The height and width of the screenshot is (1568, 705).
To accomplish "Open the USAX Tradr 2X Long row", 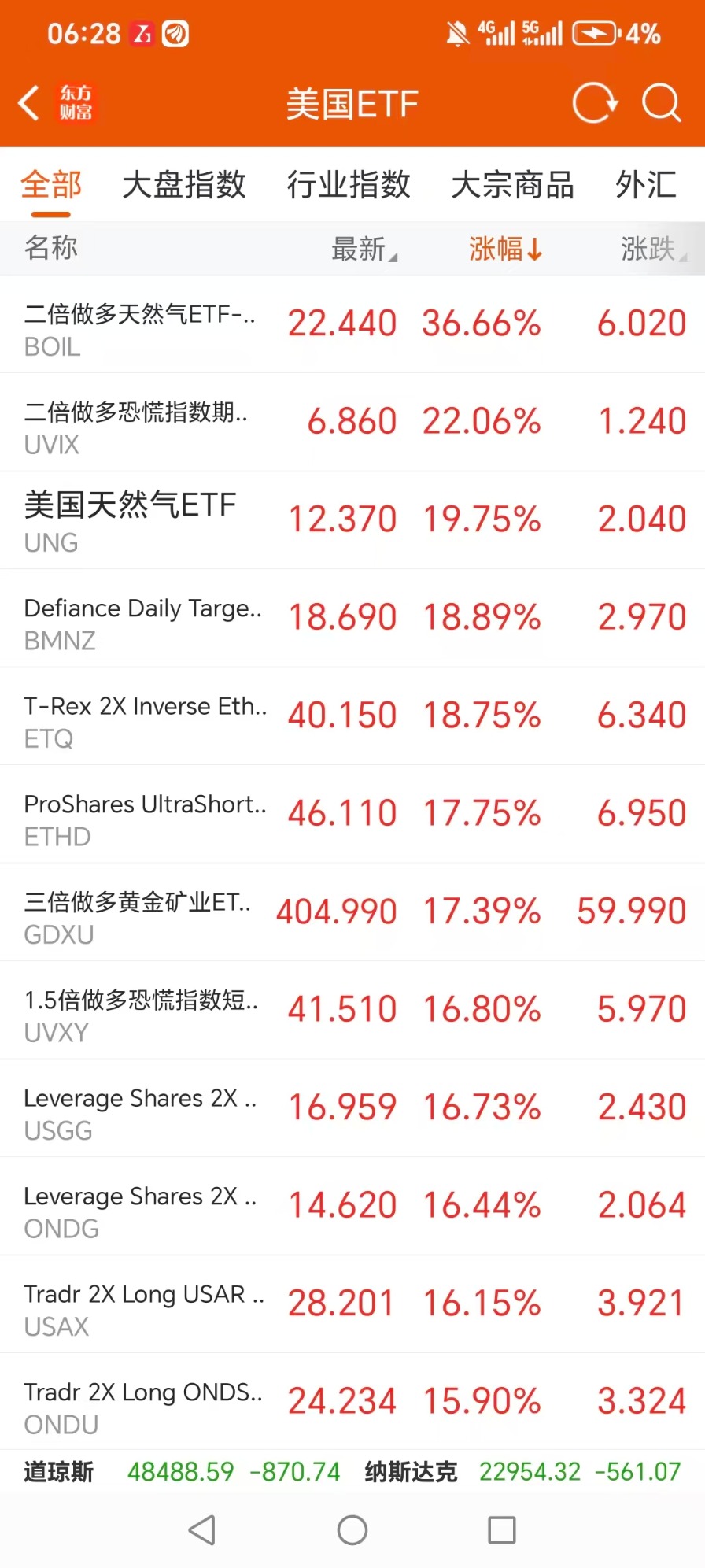I will [x=352, y=1304].
